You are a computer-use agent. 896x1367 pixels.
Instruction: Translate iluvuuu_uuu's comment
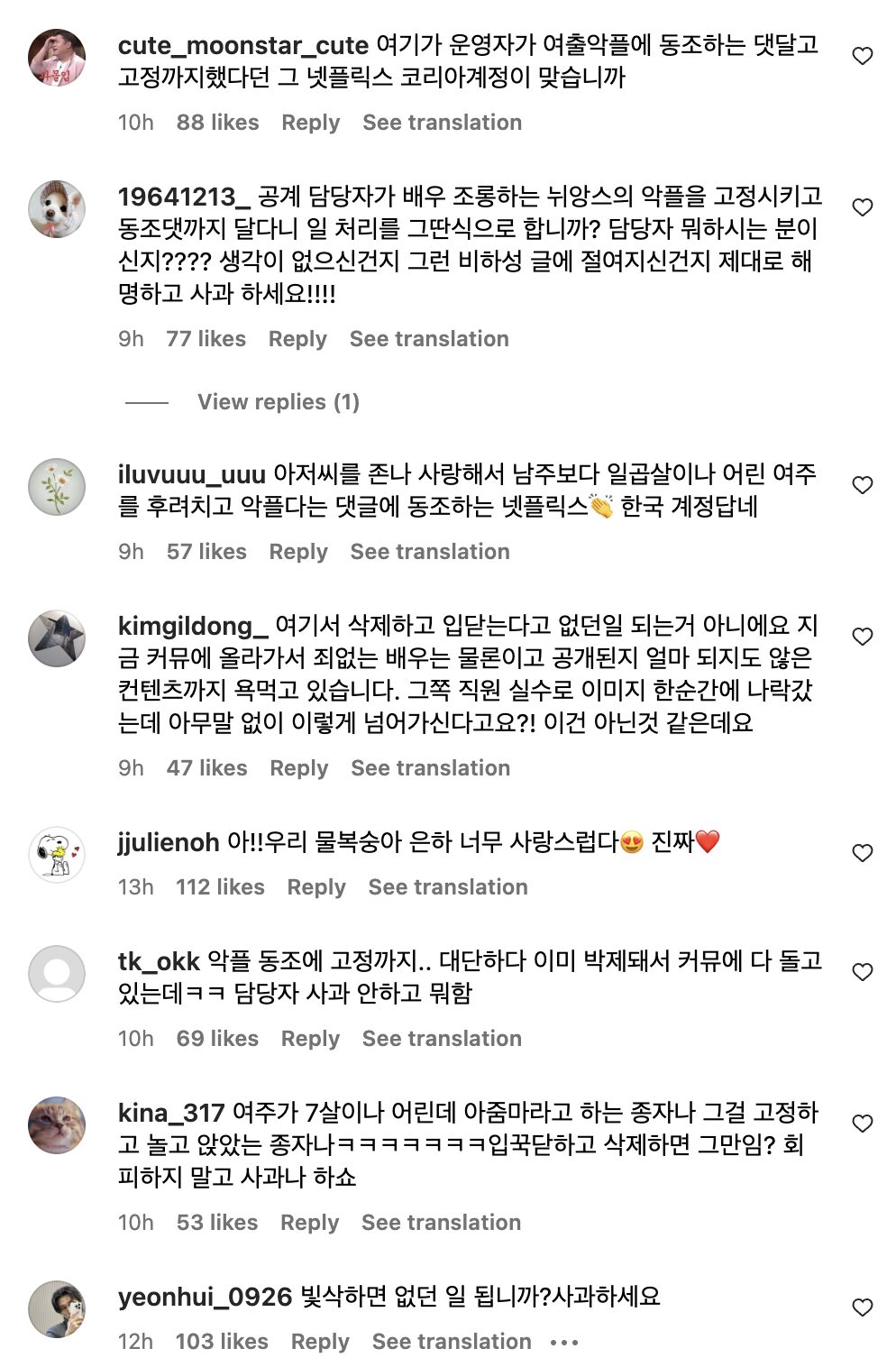[x=429, y=552]
